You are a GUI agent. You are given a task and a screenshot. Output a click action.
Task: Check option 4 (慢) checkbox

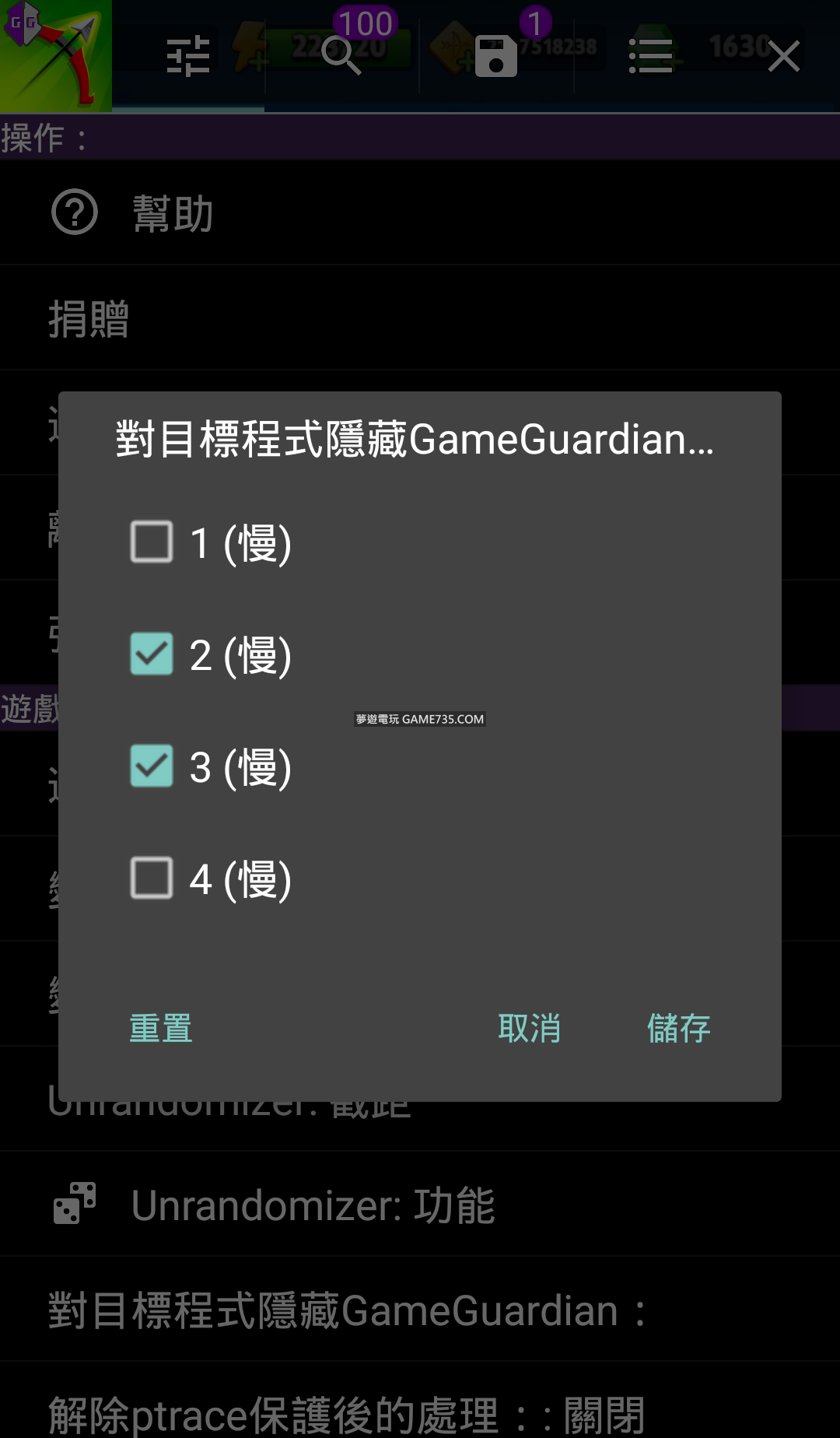pyautogui.click(x=152, y=878)
